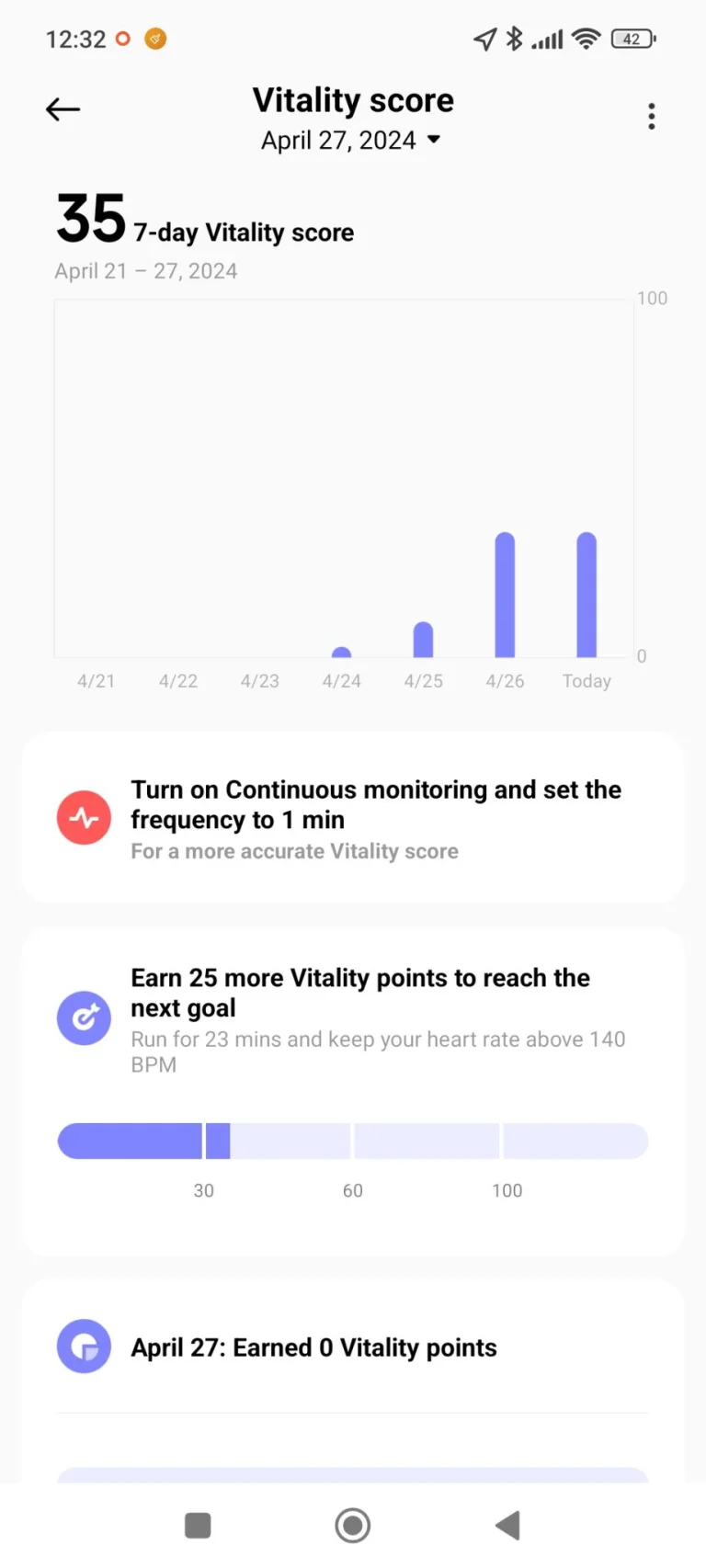Tap the Bluetooth status icon
The width and height of the screenshot is (706, 1568).
coord(516,39)
